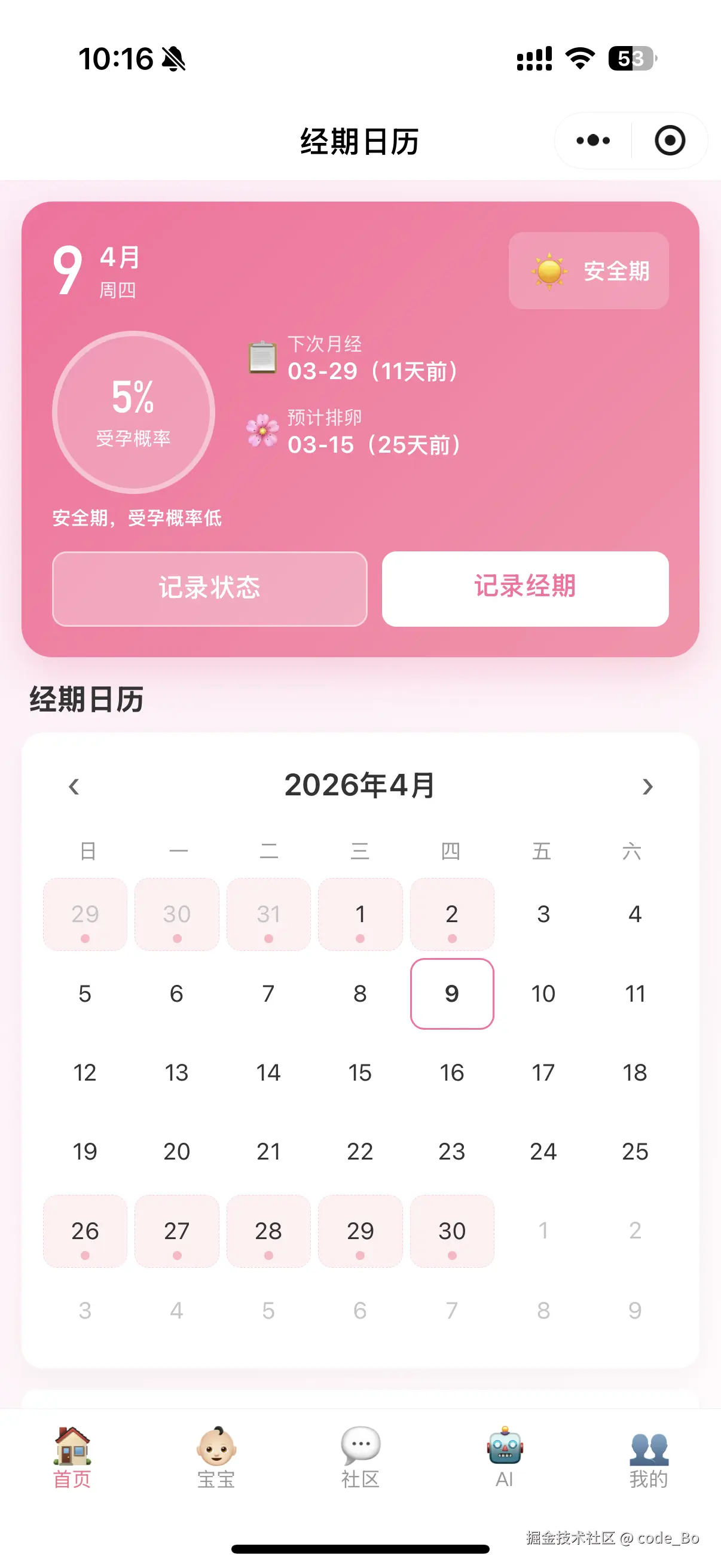Pick April 22 in the calendar
721x1568 pixels.
pyautogui.click(x=359, y=1152)
